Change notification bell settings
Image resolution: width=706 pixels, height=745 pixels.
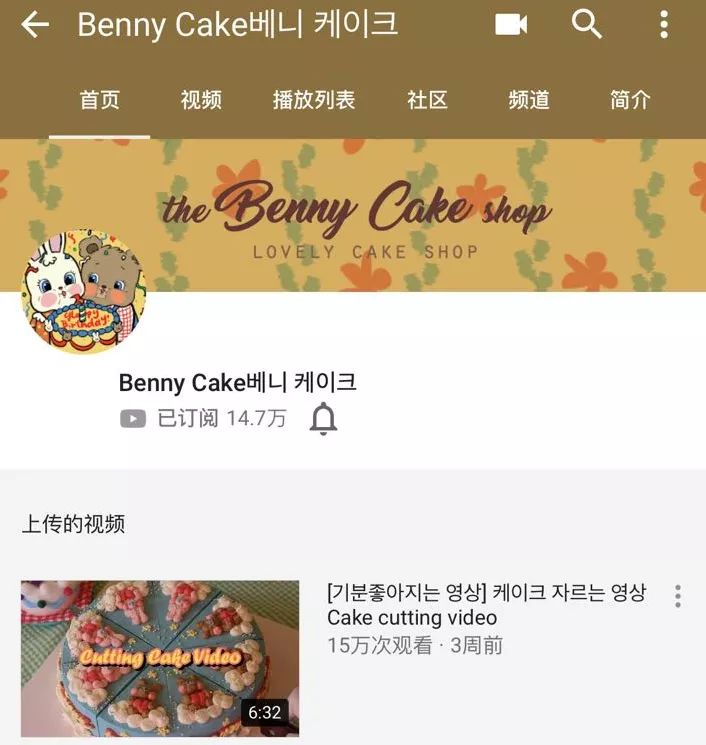(323, 418)
